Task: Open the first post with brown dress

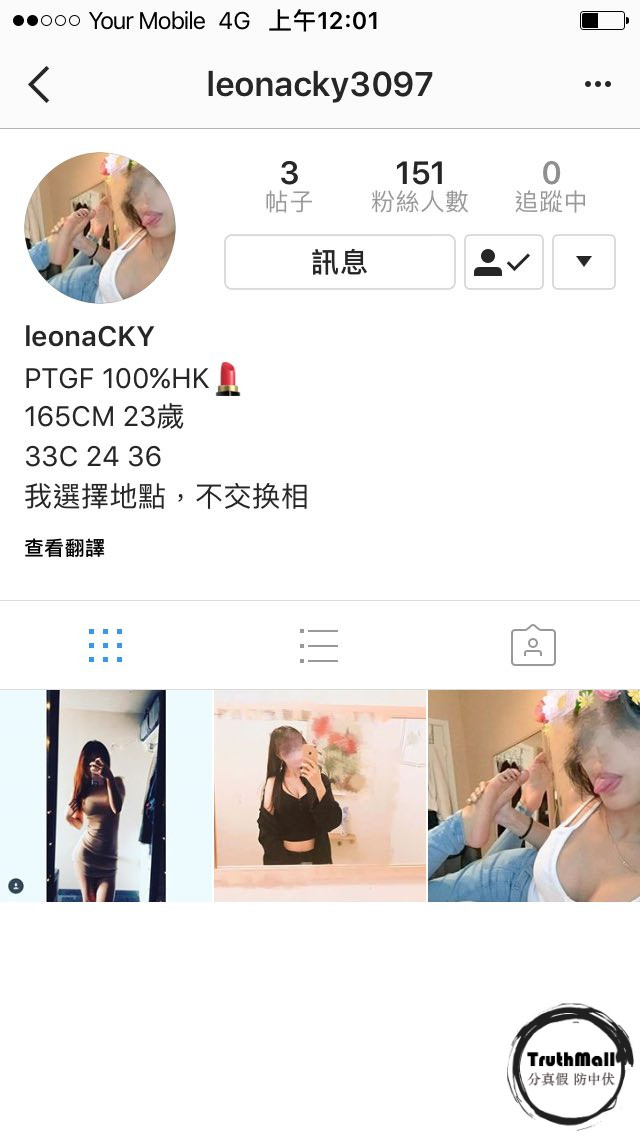Action: pos(106,796)
